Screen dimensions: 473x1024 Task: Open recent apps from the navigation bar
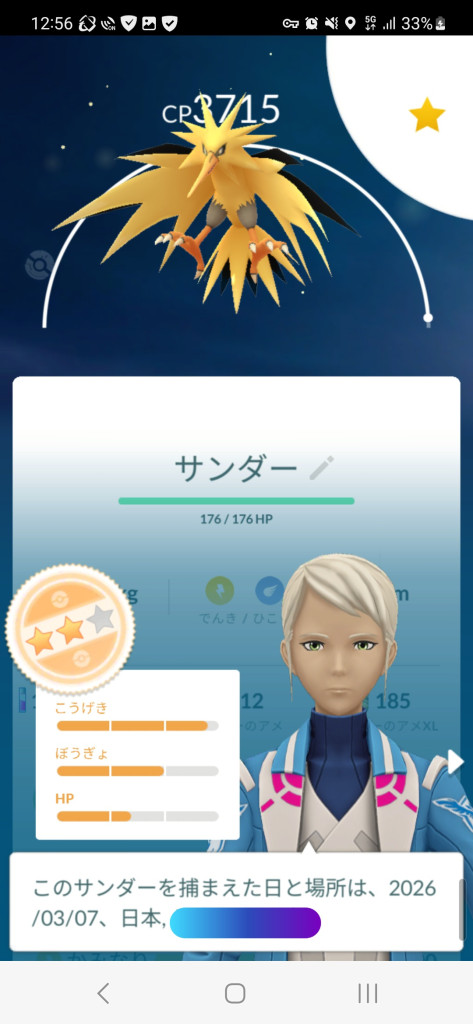coord(368,993)
